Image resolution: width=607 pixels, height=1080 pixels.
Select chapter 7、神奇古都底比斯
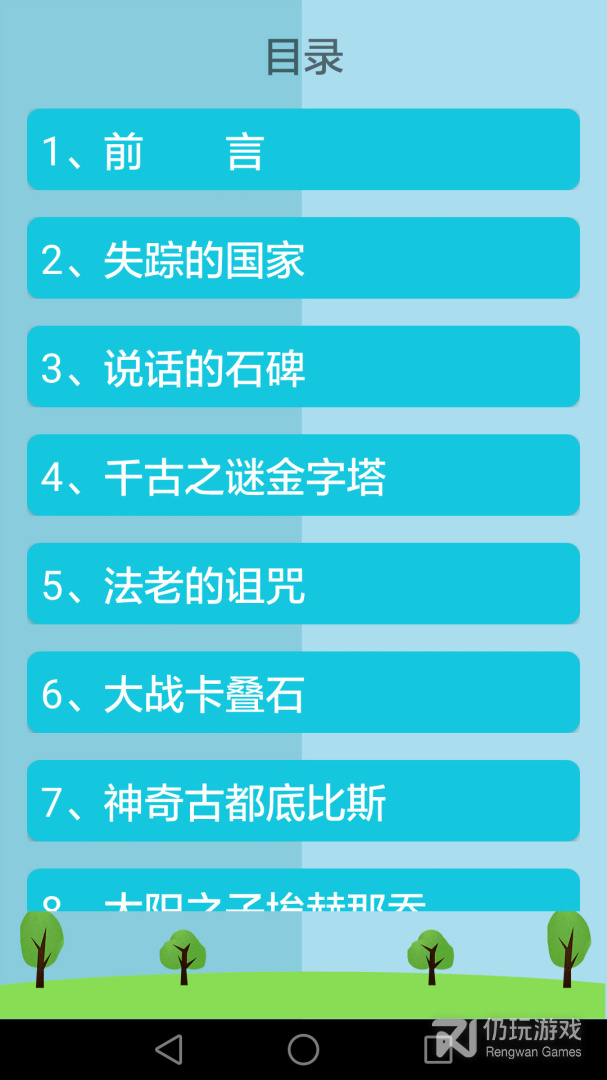click(303, 801)
